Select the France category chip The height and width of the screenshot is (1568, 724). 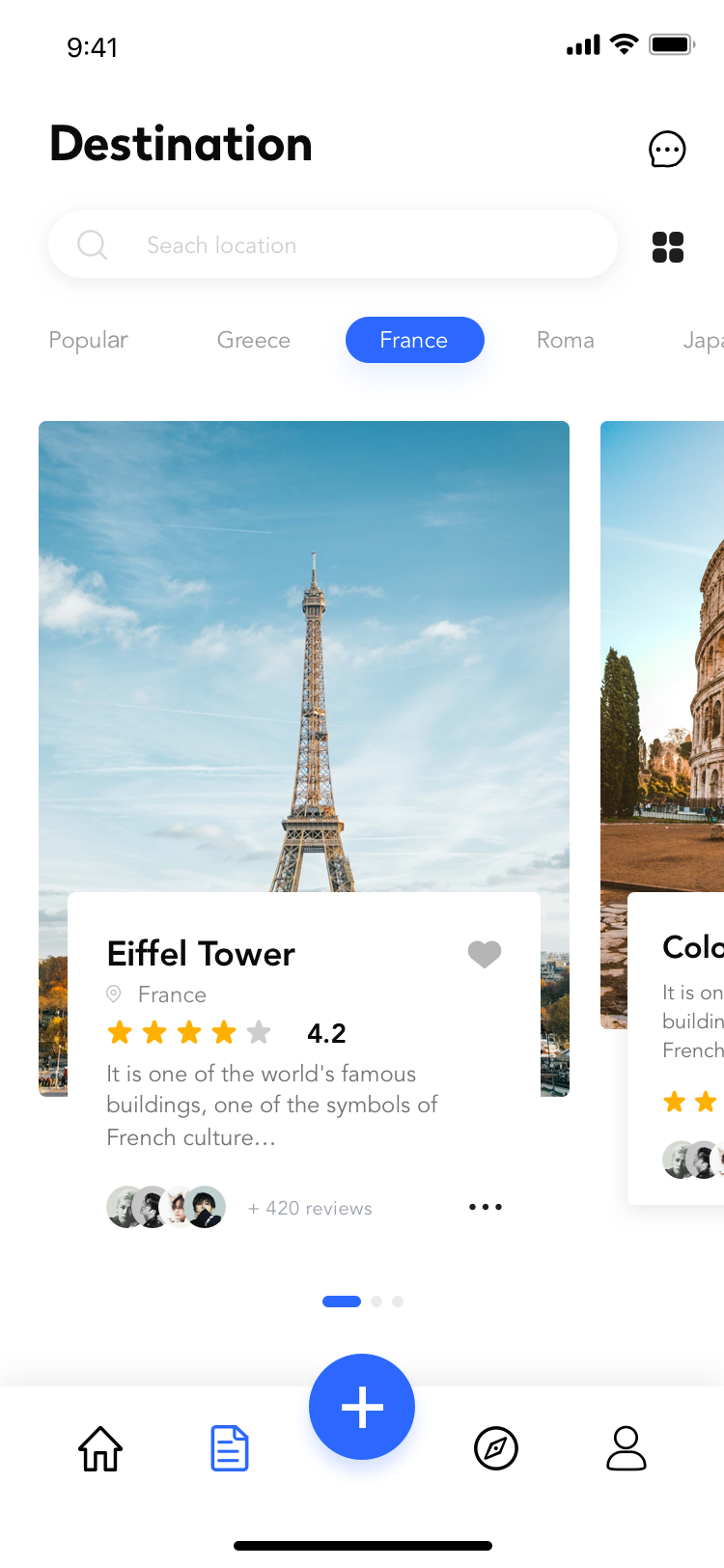coord(414,340)
